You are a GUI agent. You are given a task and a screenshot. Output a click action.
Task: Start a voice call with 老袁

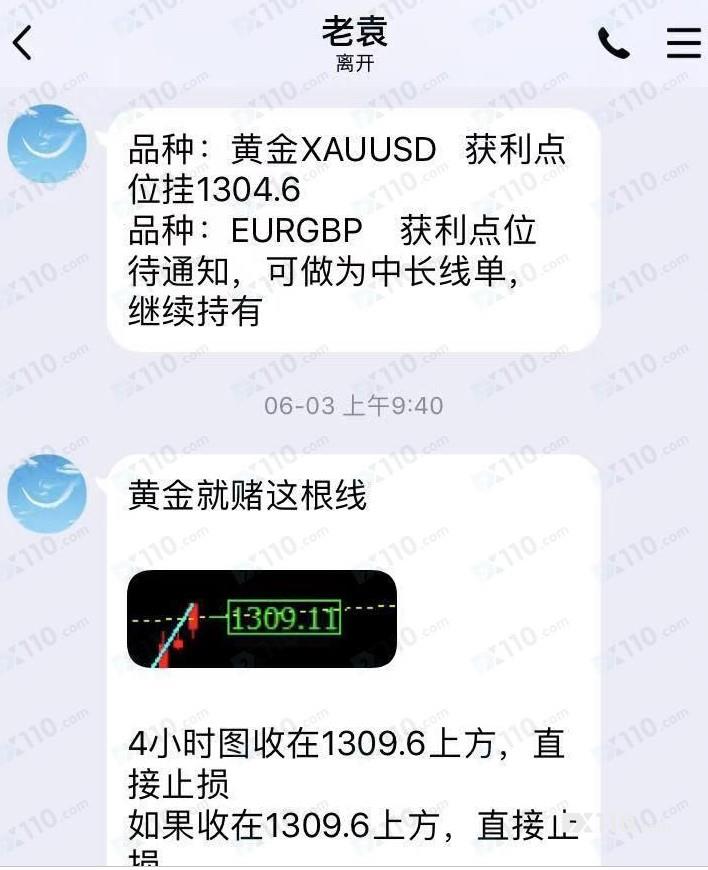pyautogui.click(x=614, y=43)
